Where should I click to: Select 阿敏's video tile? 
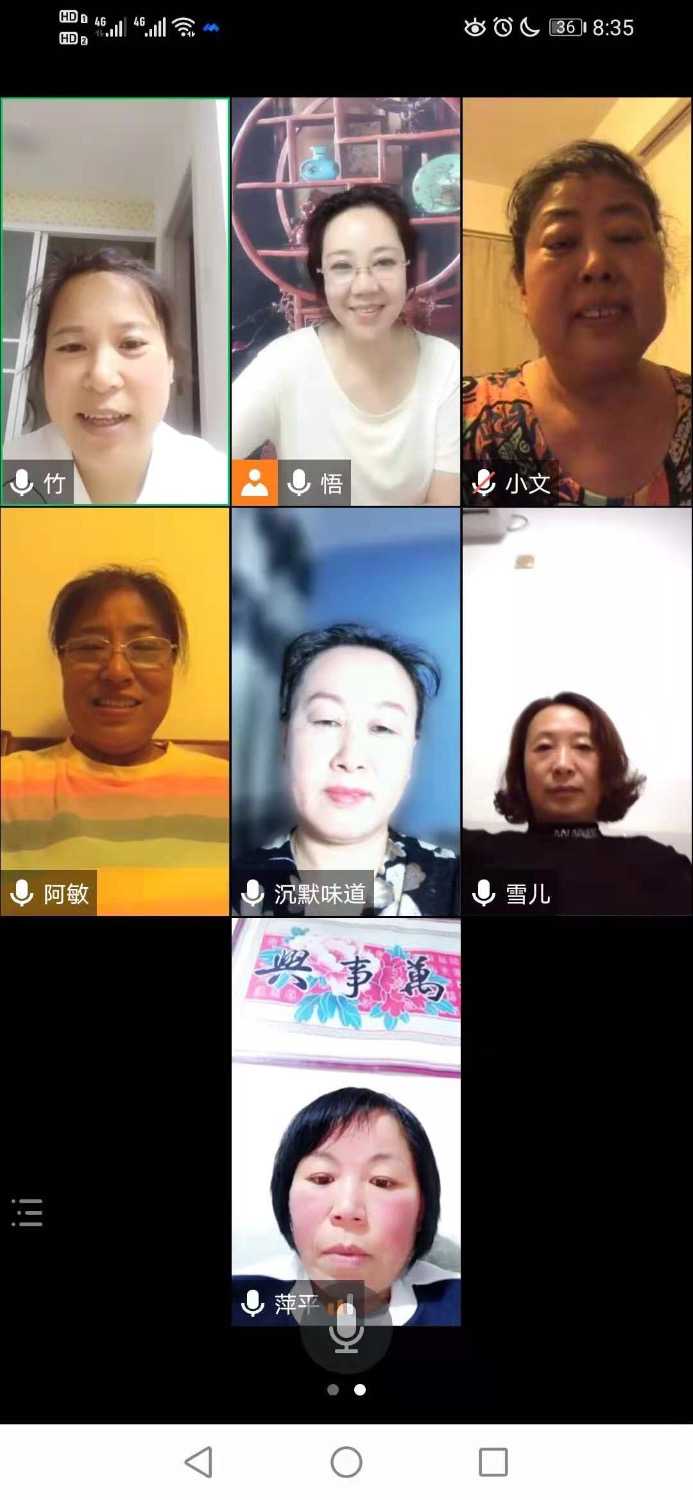115,710
